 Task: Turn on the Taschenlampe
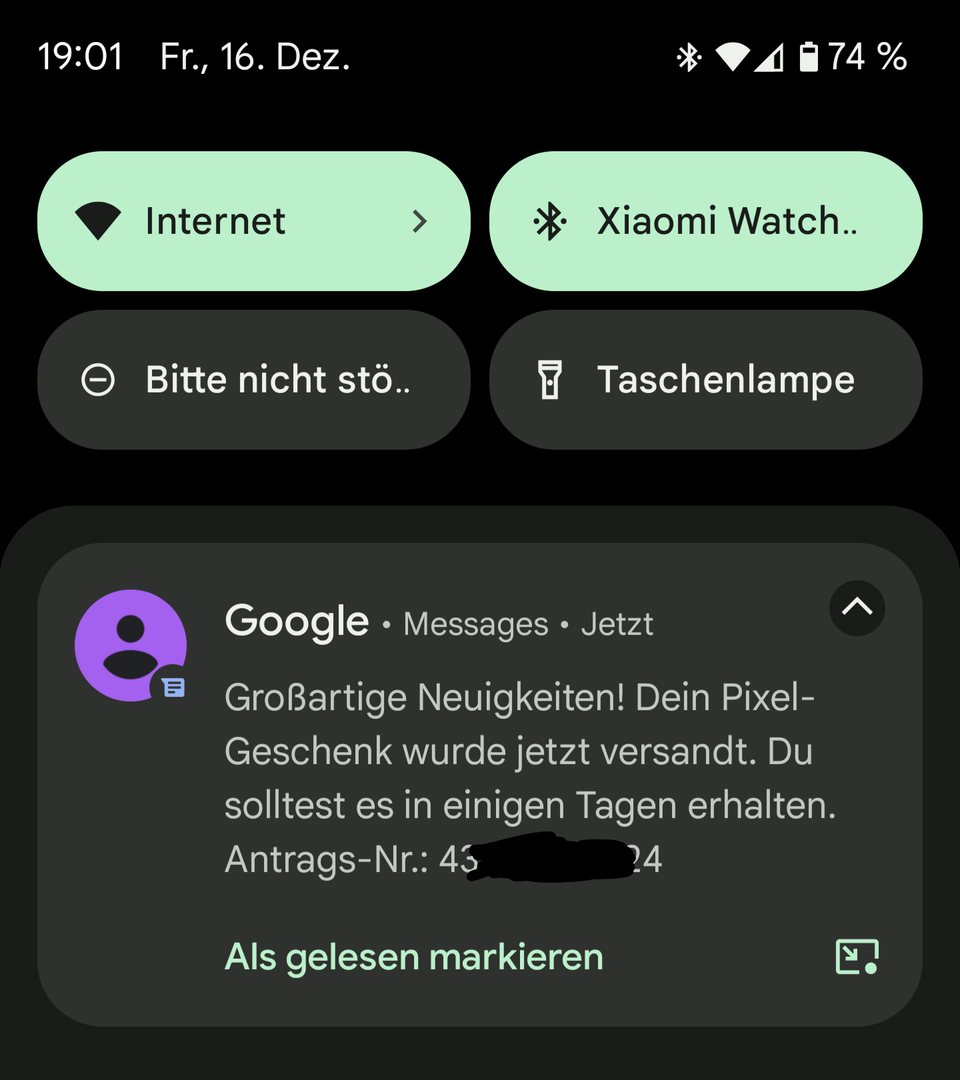click(x=705, y=380)
